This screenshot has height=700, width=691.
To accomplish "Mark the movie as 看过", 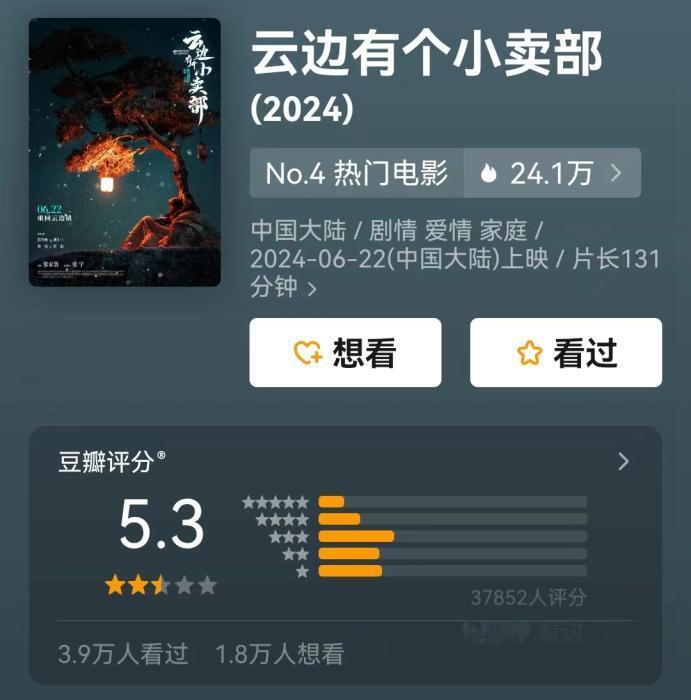I will click(566, 352).
